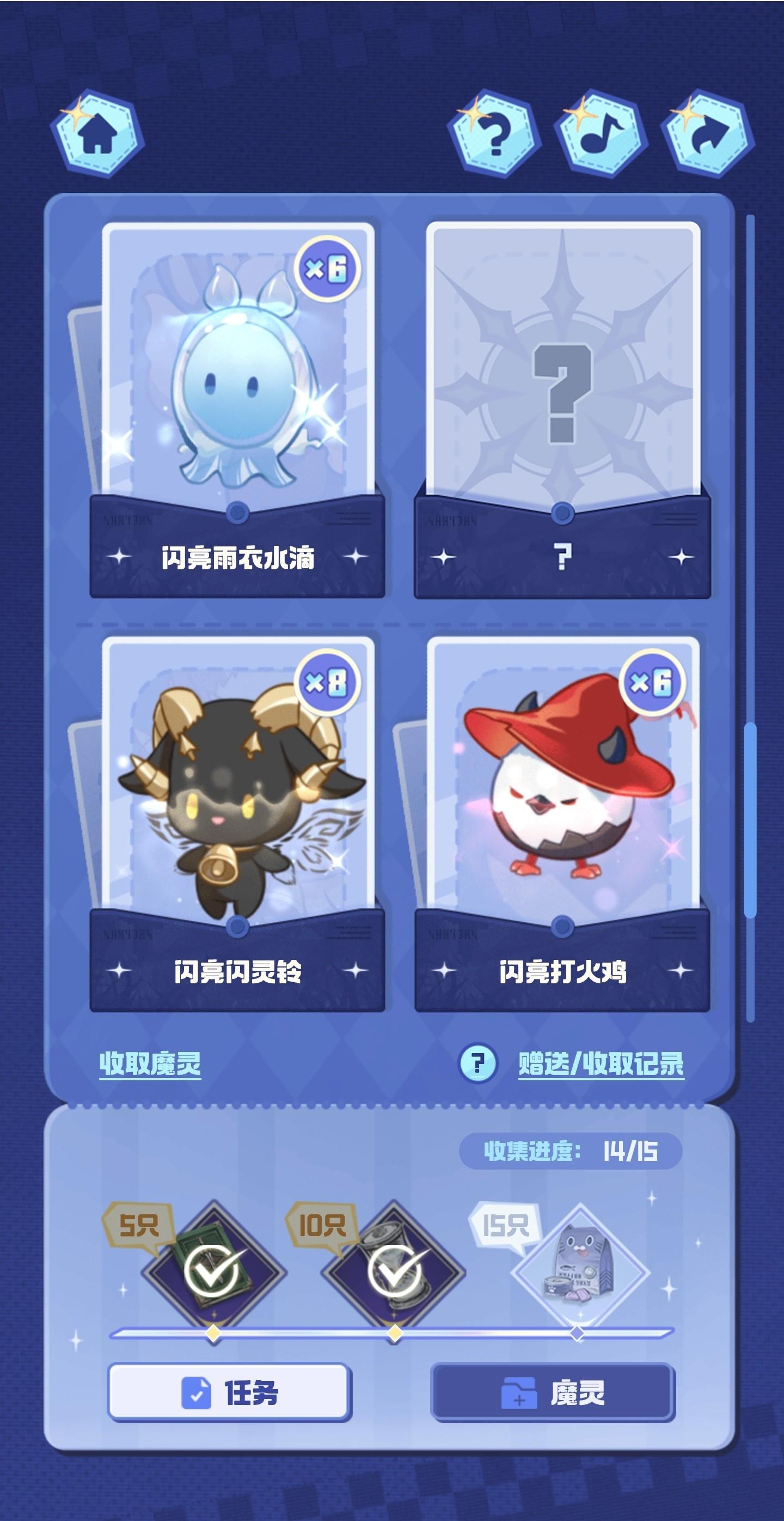Open the help question mark icon
The height and width of the screenshot is (1521, 784).
494,134
